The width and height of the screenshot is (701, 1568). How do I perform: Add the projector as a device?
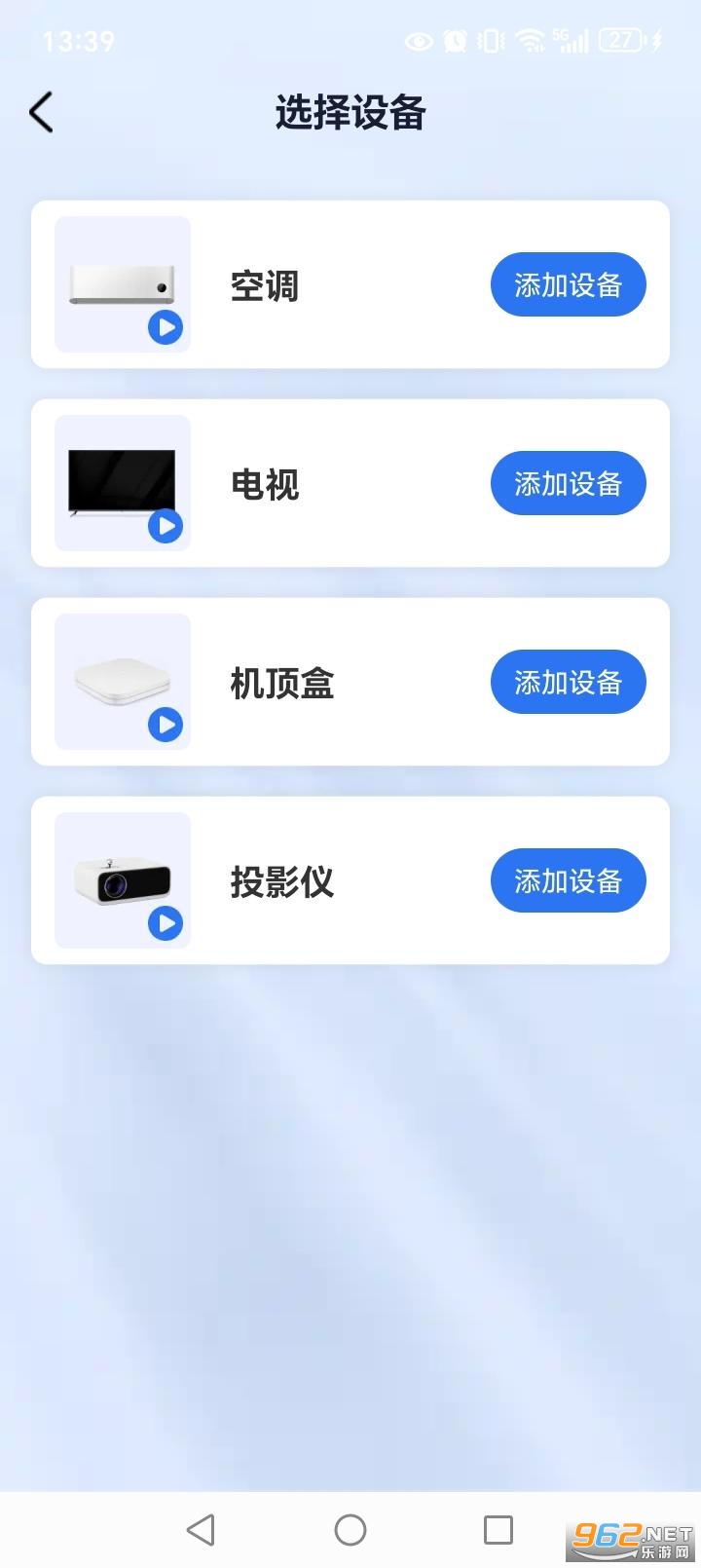coord(568,880)
